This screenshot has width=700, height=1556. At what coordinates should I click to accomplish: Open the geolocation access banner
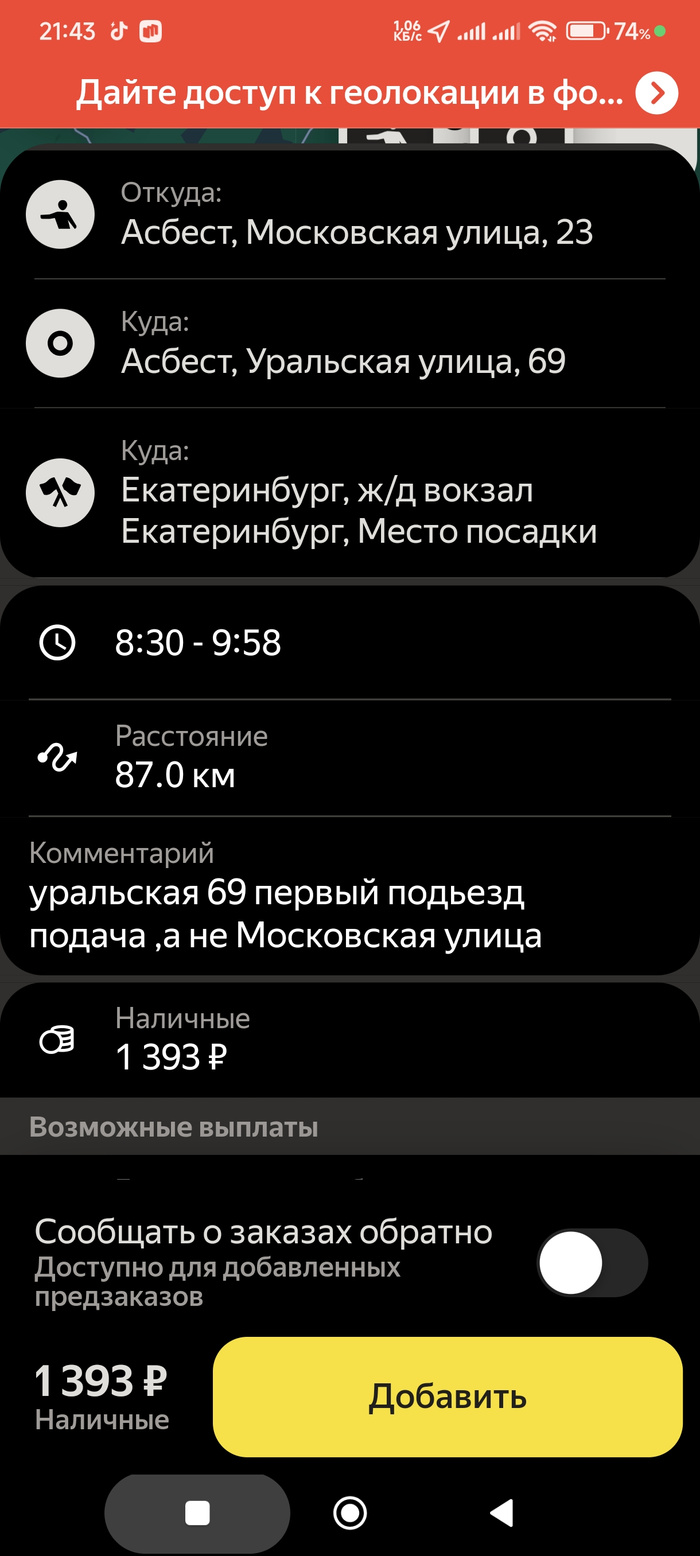pos(350,94)
